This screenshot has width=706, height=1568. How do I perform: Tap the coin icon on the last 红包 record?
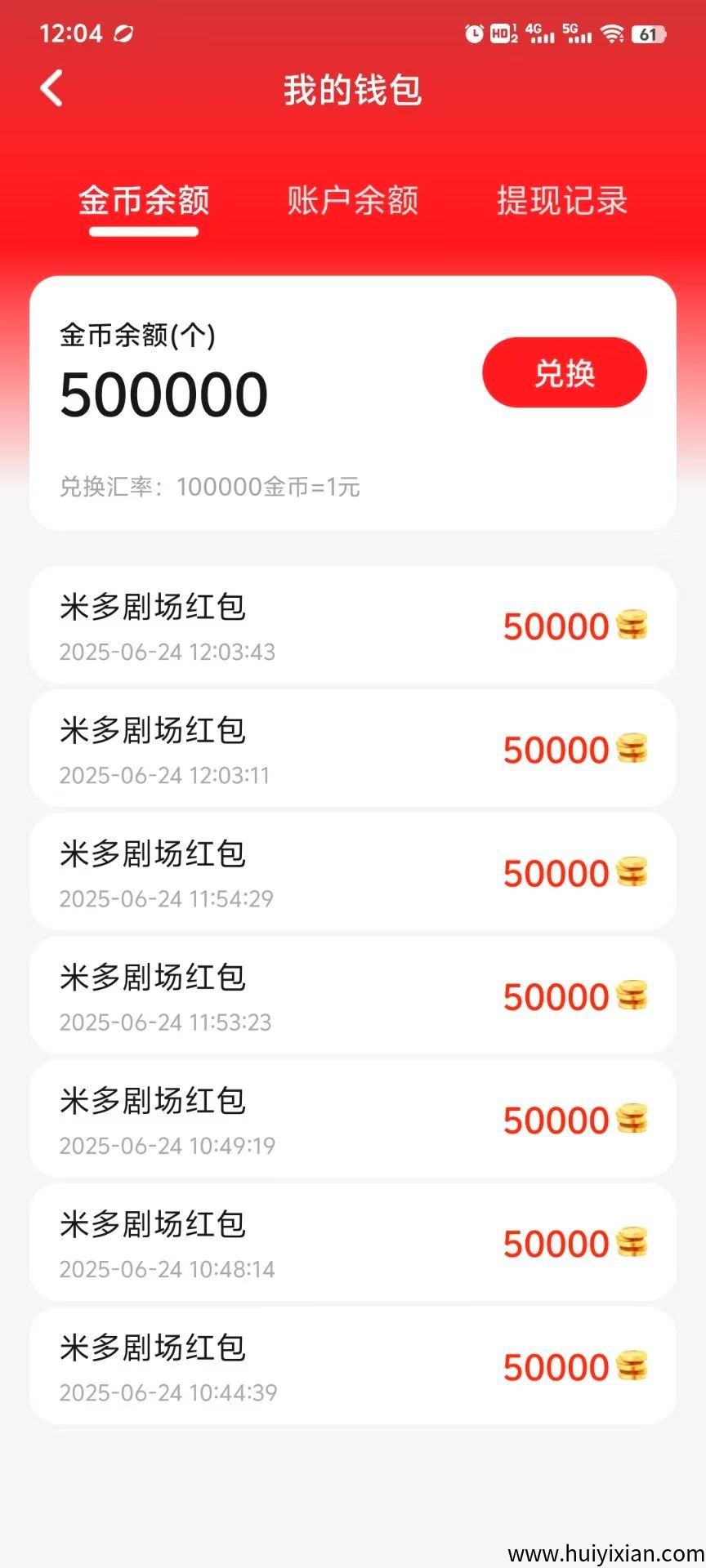[630, 1367]
